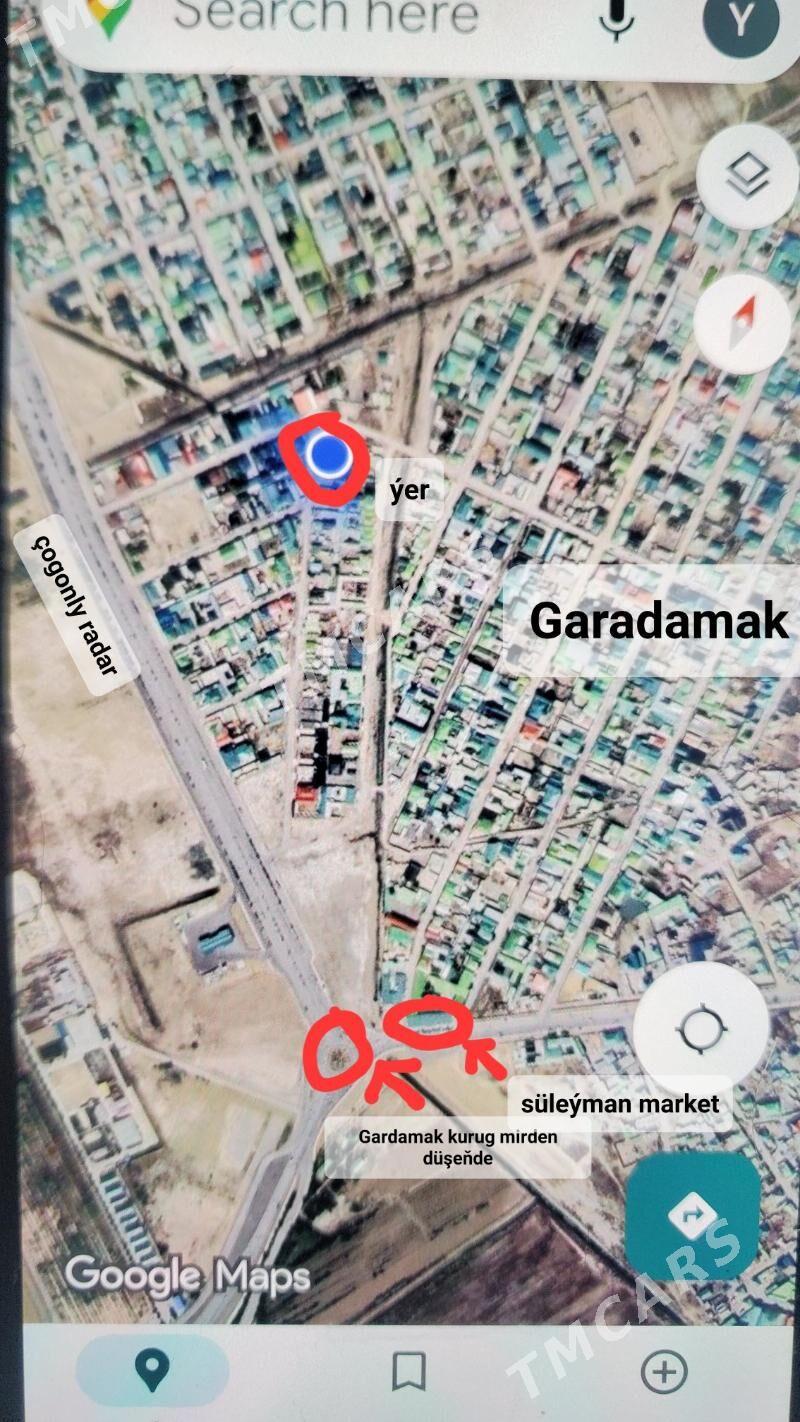
Task: Reset map orientation with the compass
Action: point(743,324)
